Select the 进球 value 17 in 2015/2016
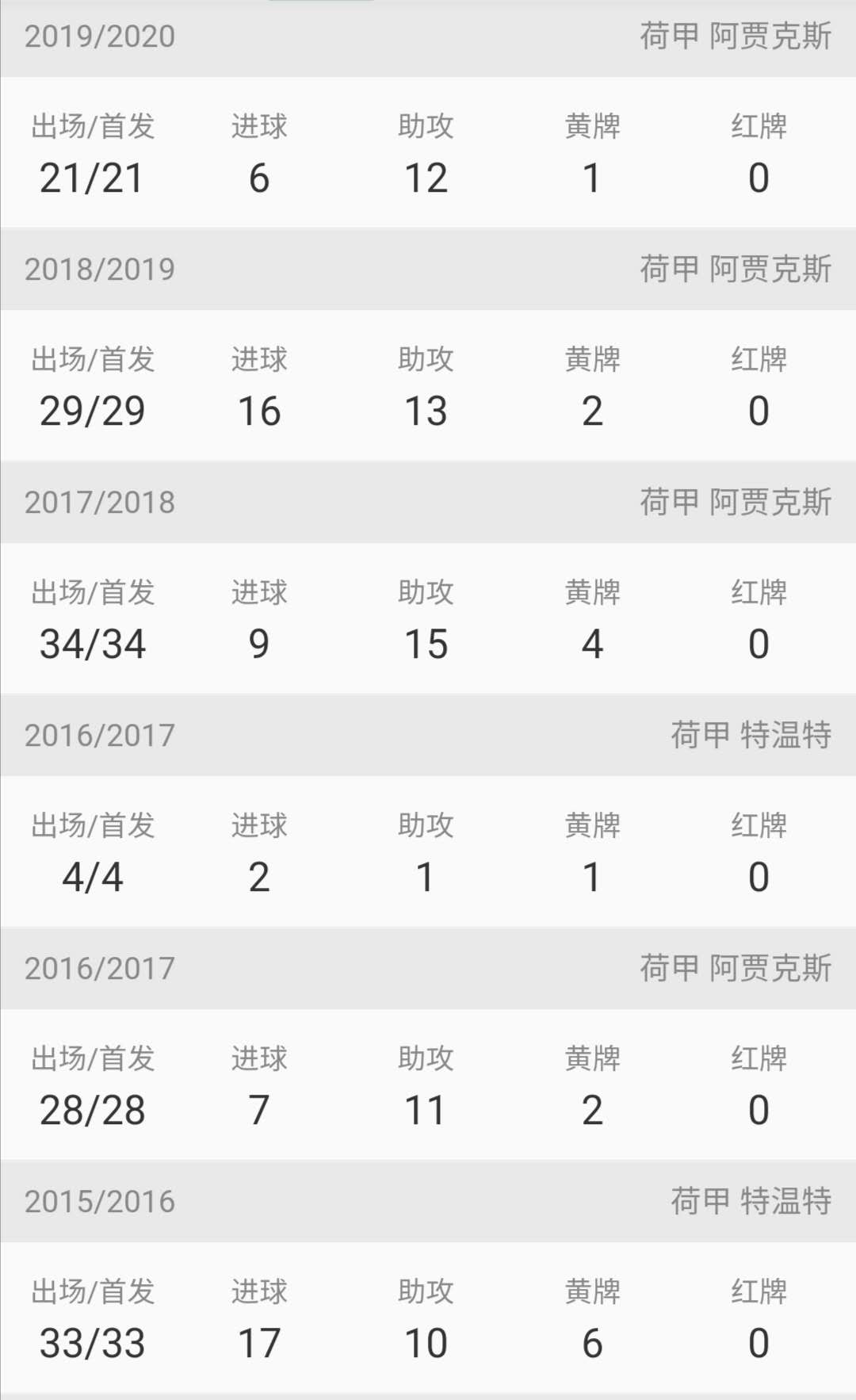Image resolution: width=856 pixels, height=1400 pixels. pos(259,1341)
